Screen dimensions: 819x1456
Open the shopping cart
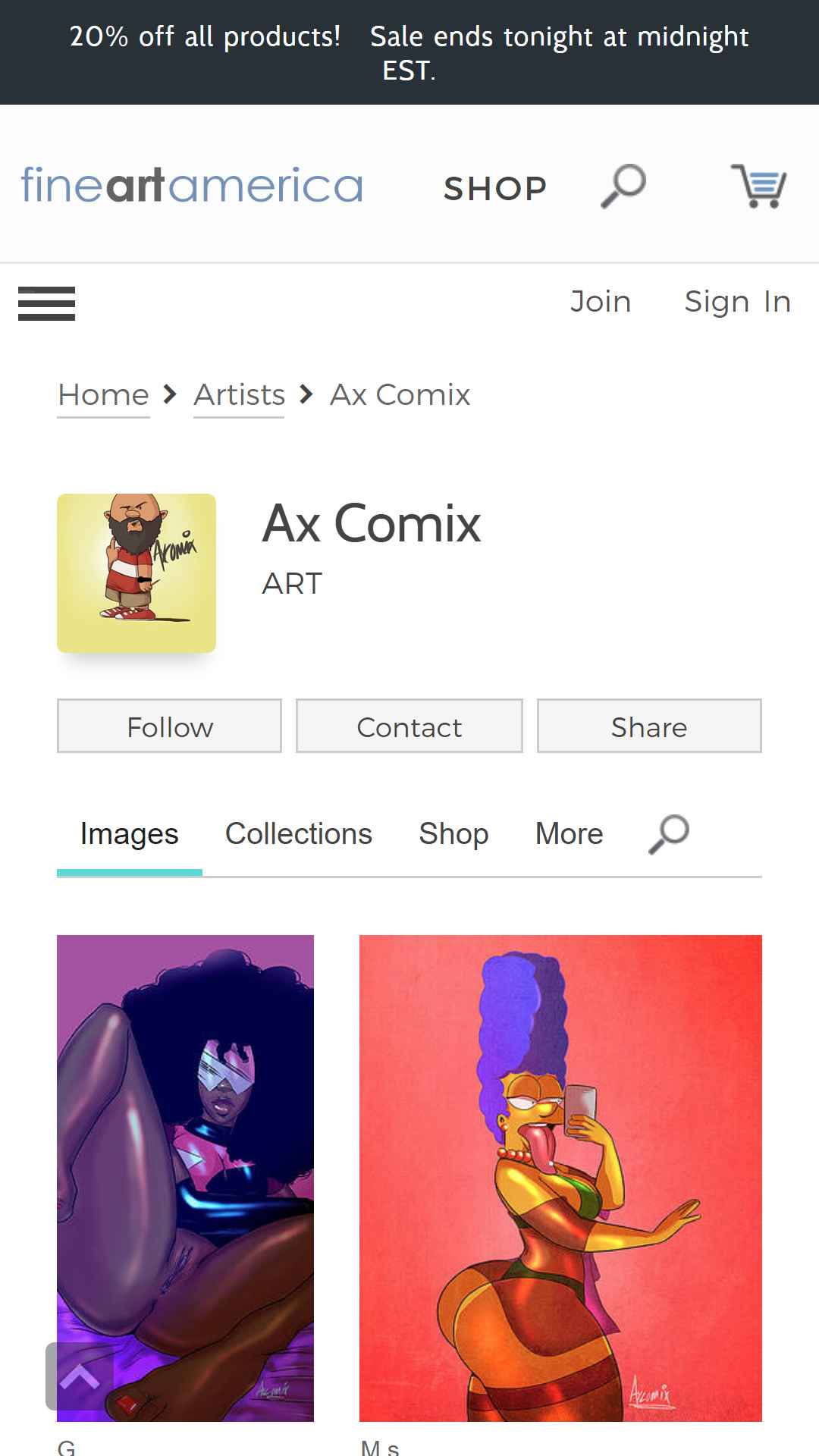click(x=758, y=186)
